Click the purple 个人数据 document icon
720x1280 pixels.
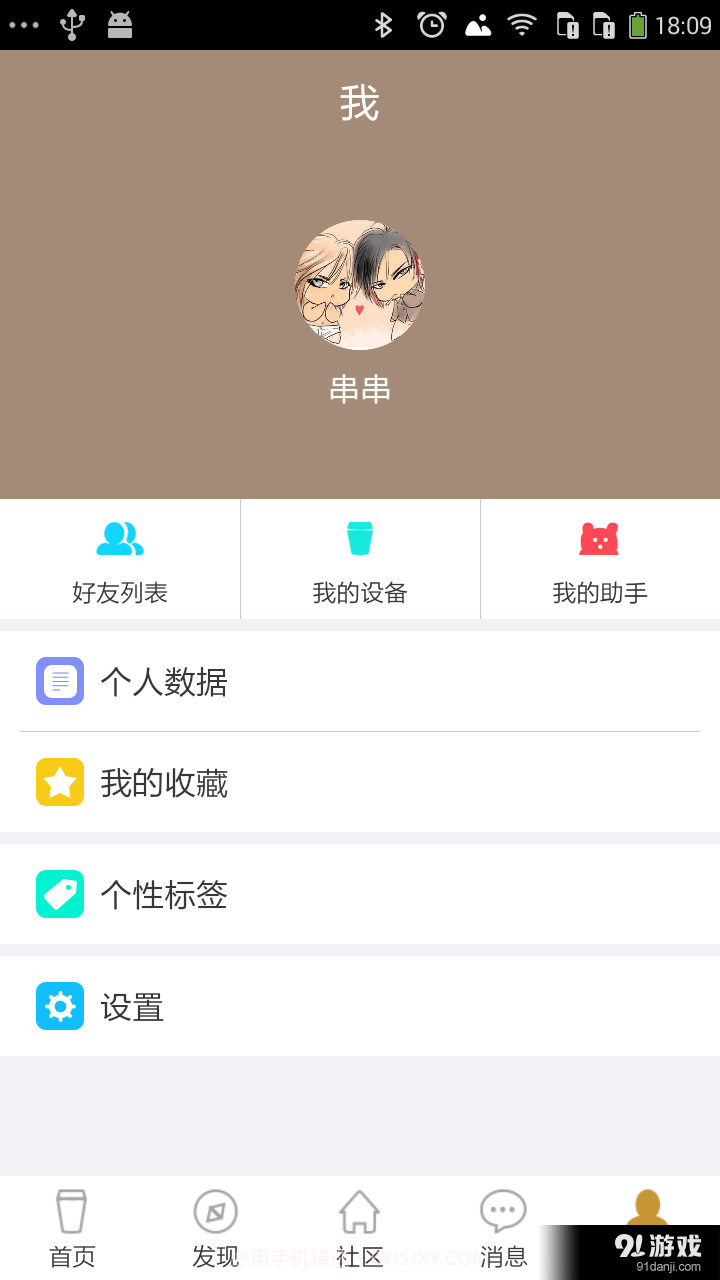59,681
